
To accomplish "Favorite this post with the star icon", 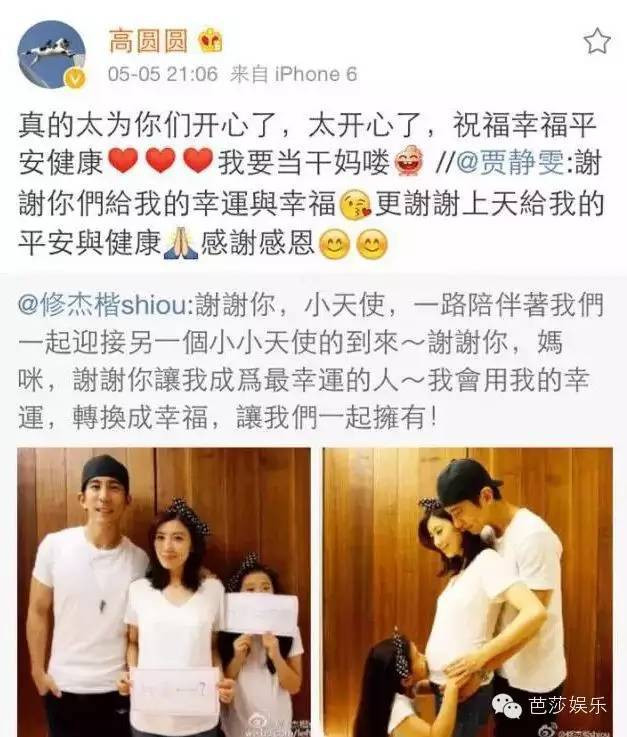I will (596, 41).
